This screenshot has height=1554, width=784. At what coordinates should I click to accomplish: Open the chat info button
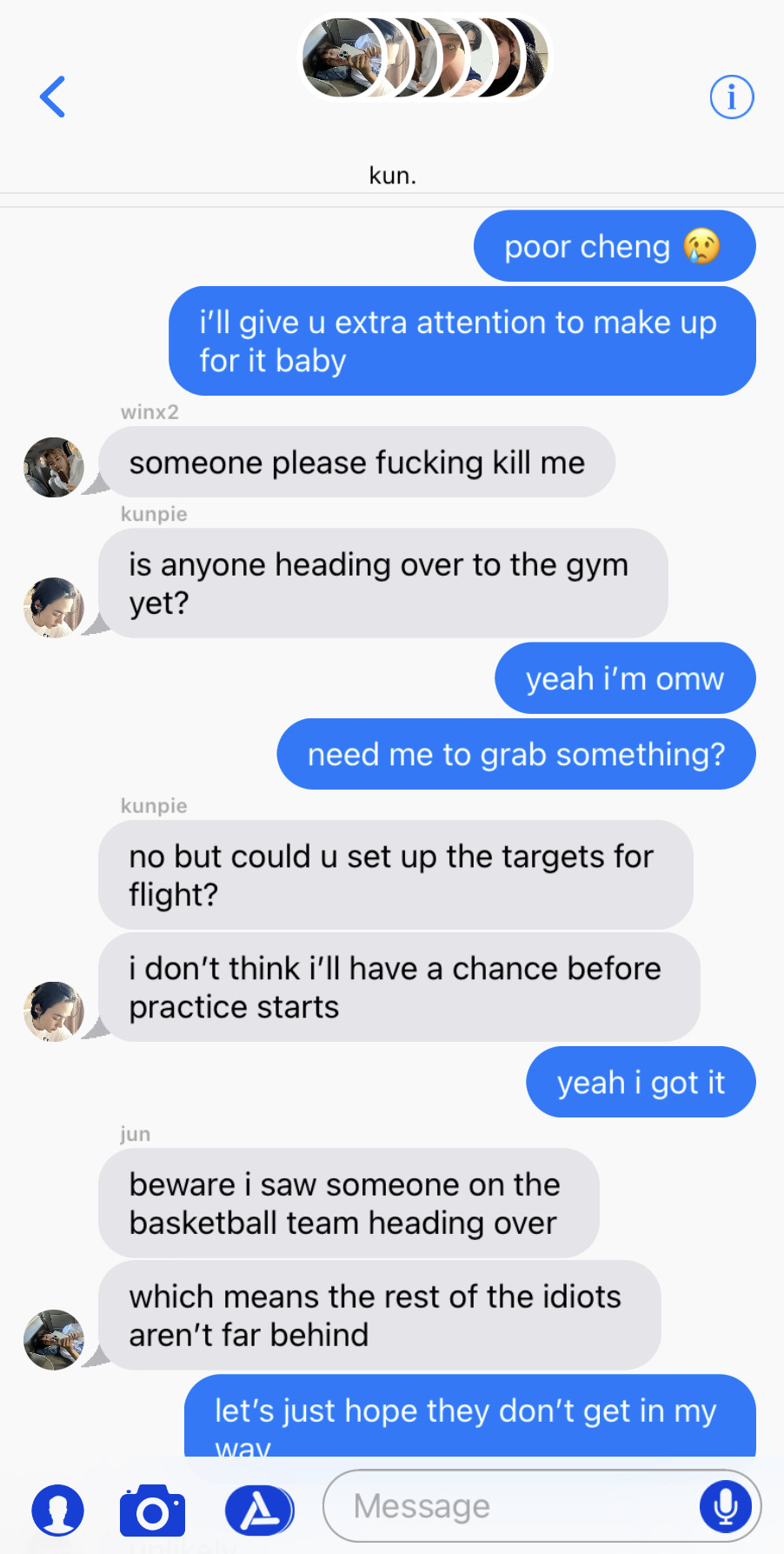[731, 97]
